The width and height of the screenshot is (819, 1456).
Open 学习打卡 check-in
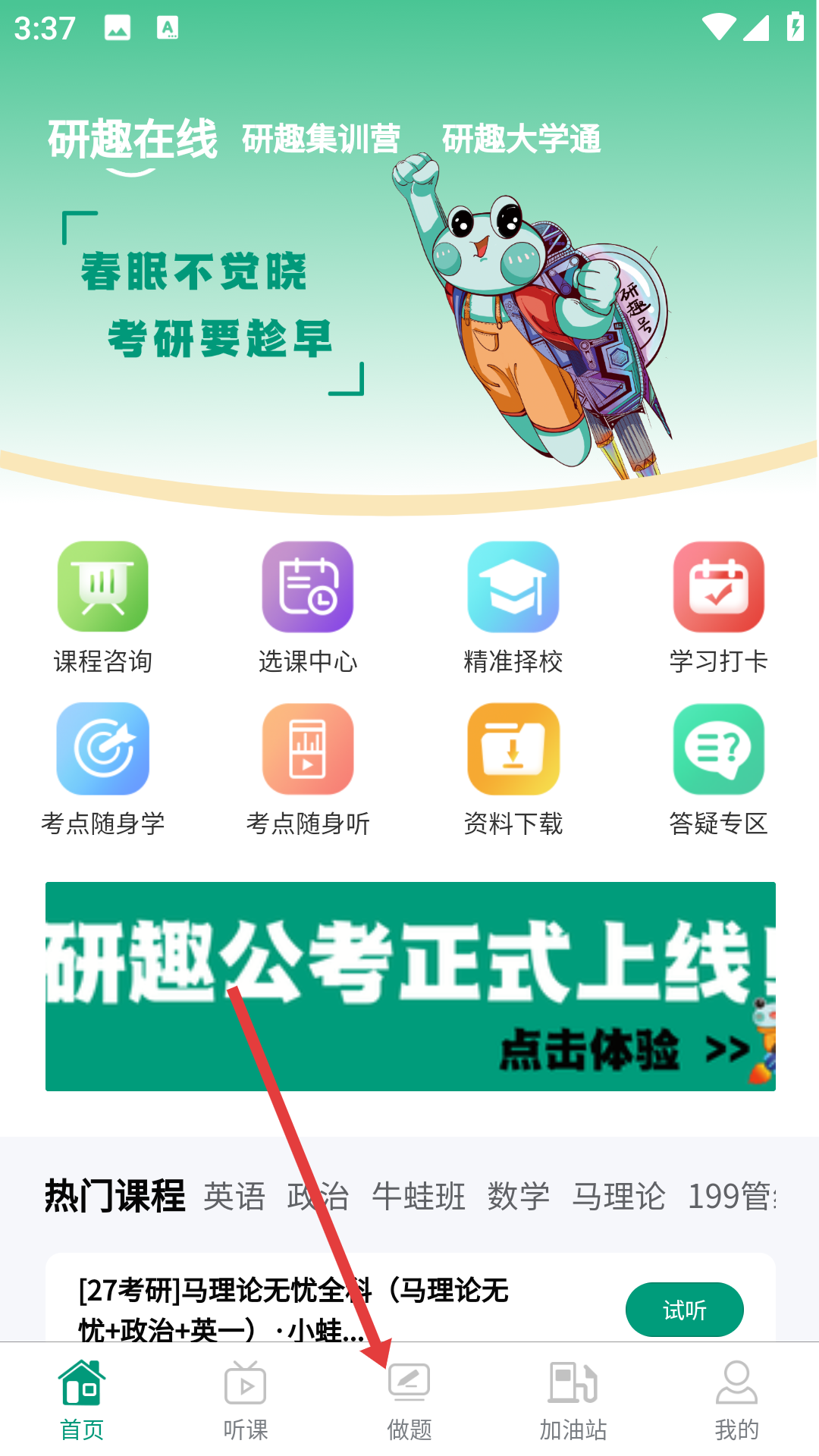coord(718,607)
